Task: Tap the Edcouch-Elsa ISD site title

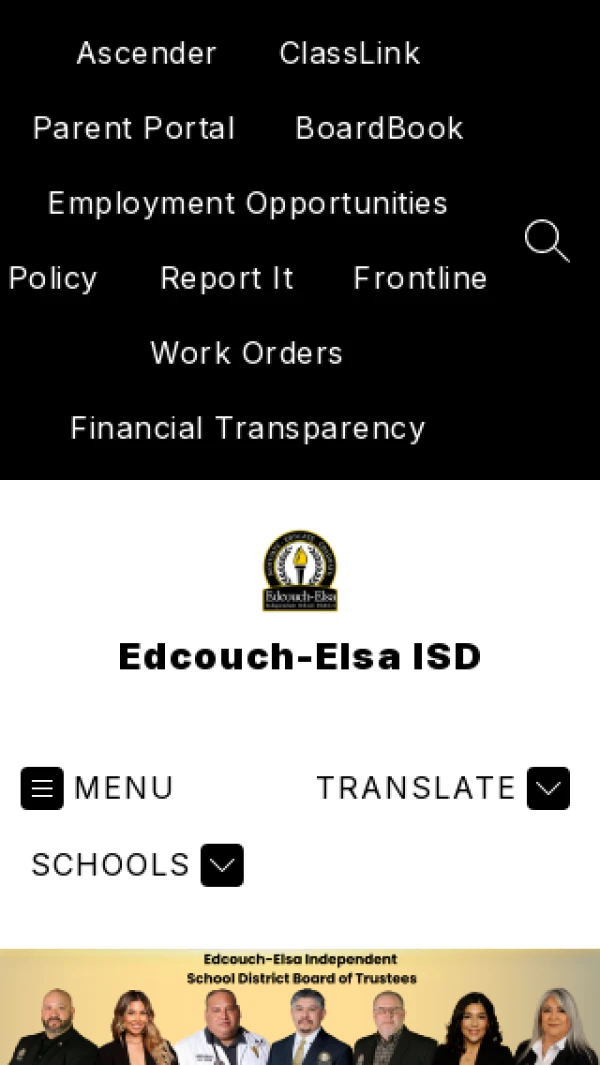Action: click(x=300, y=656)
